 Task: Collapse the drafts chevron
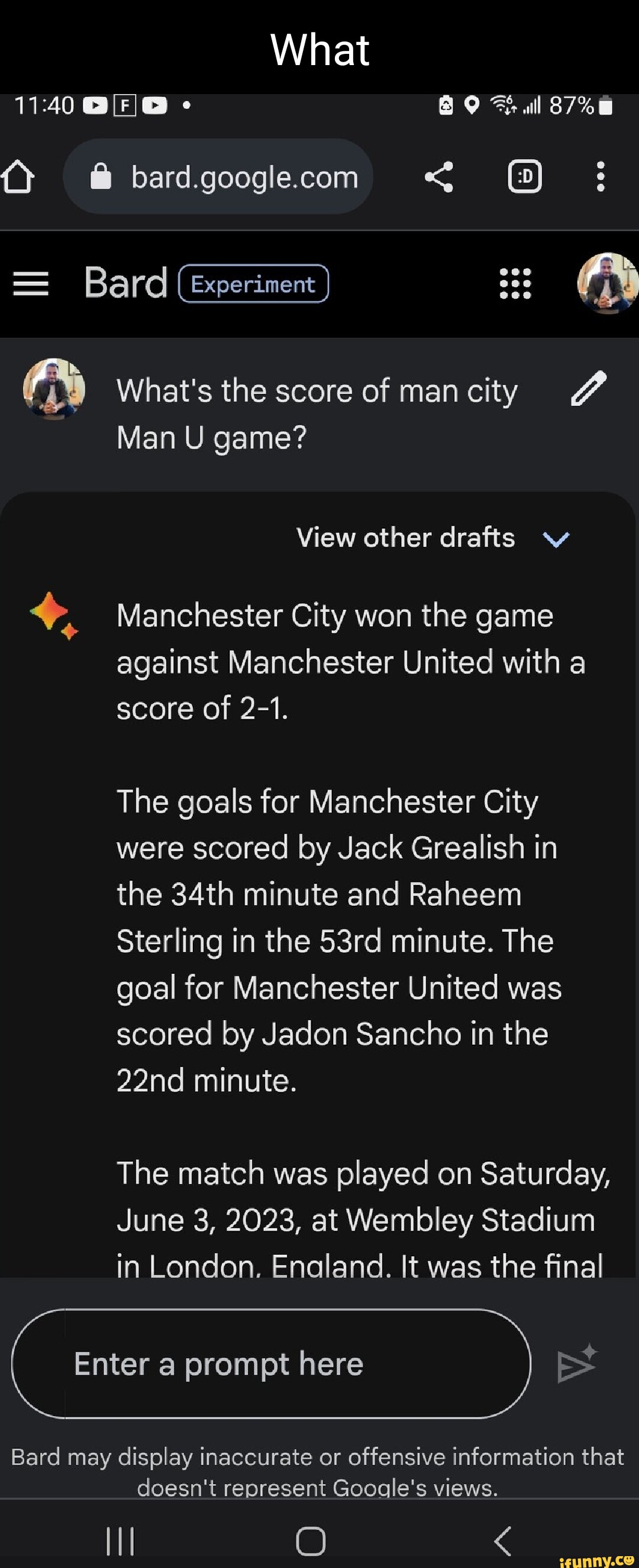(556, 539)
